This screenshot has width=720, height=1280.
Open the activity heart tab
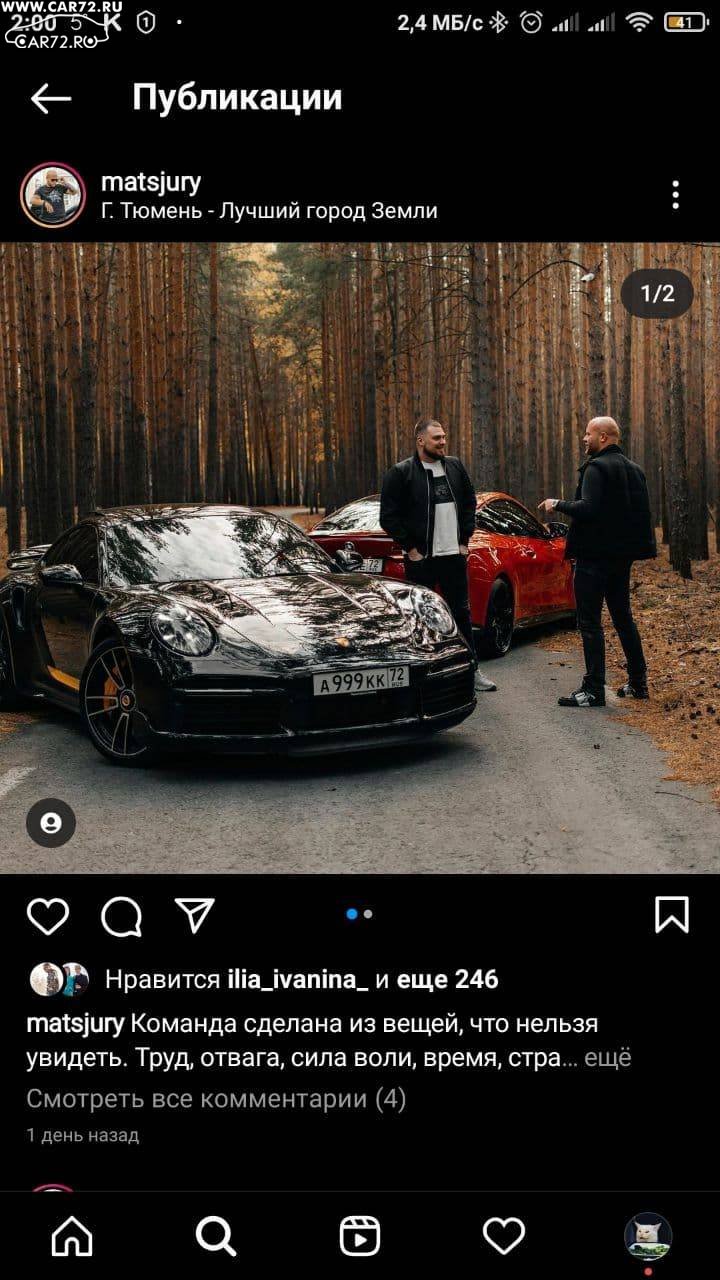(504, 1237)
